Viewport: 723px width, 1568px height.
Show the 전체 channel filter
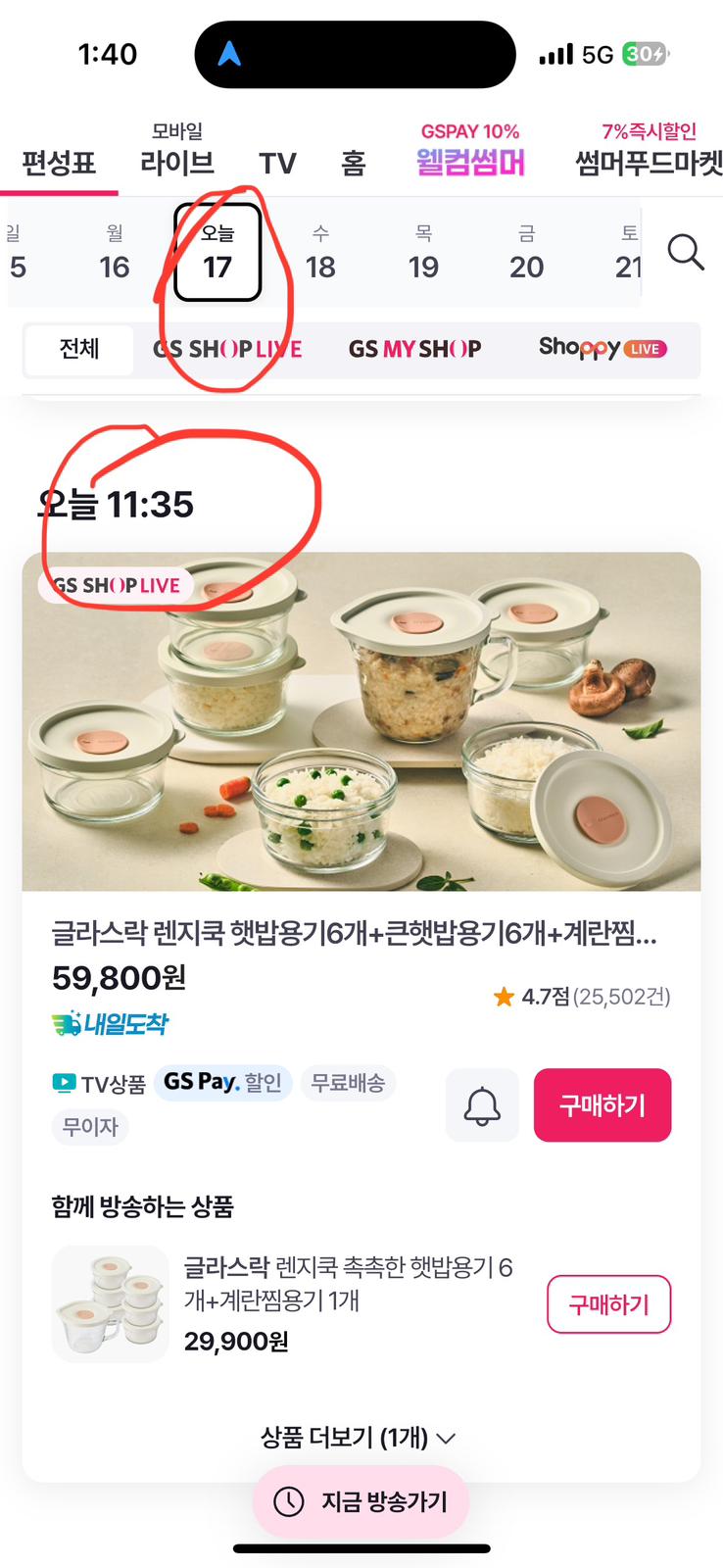click(x=79, y=349)
